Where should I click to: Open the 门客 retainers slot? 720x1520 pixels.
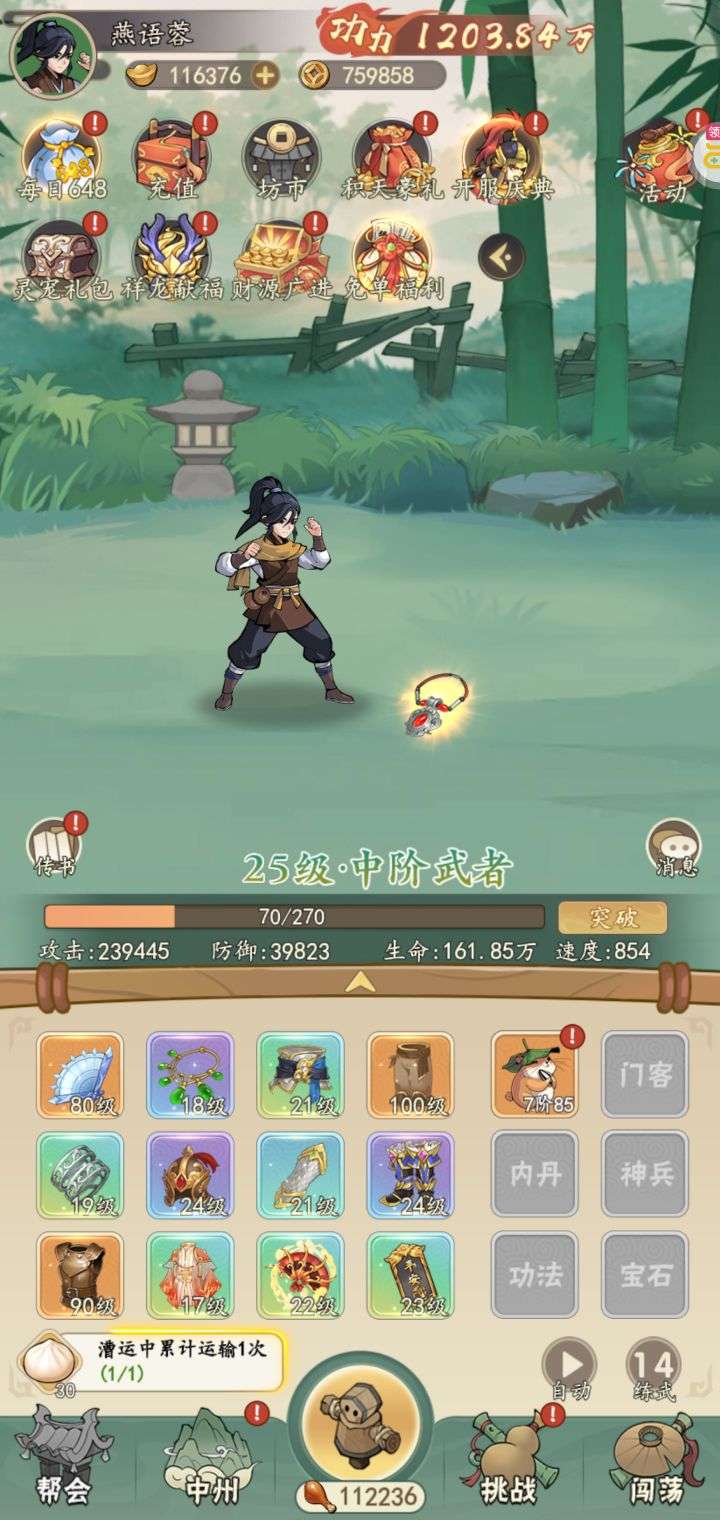[x=645, y=1075]
